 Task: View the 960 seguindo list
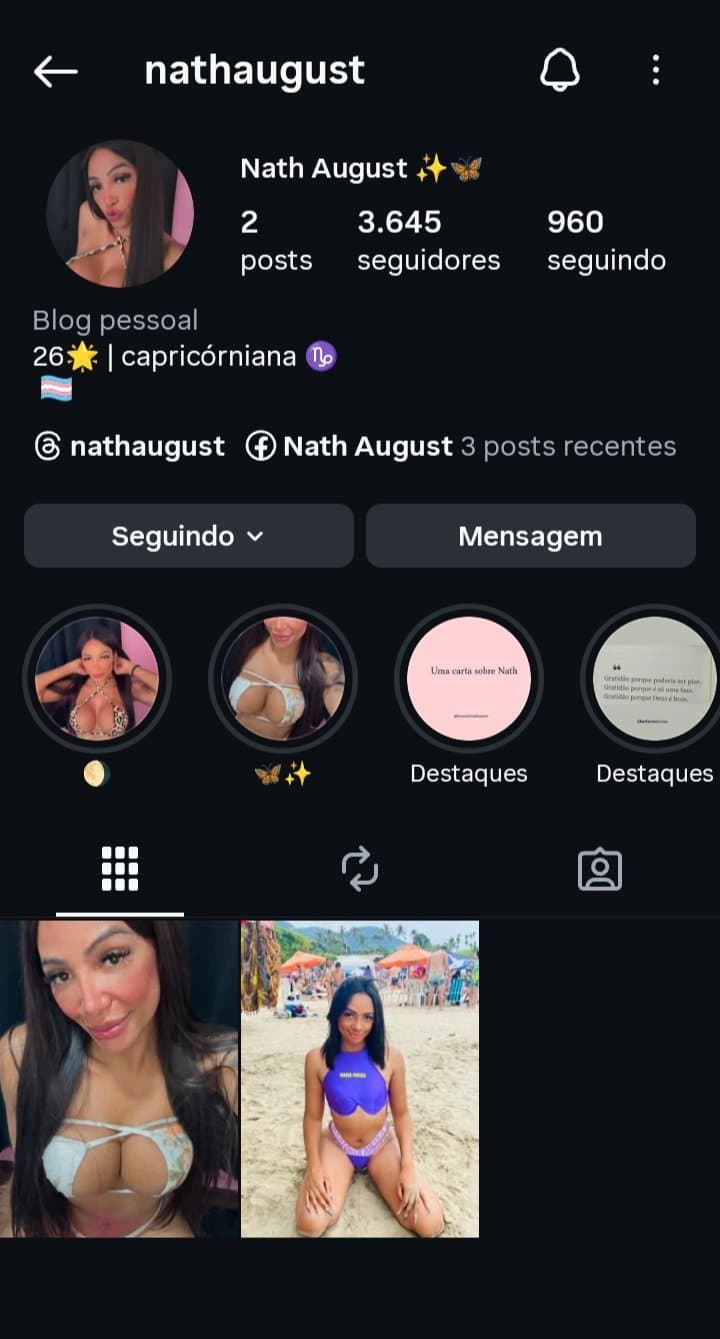(x=605, y=238)
